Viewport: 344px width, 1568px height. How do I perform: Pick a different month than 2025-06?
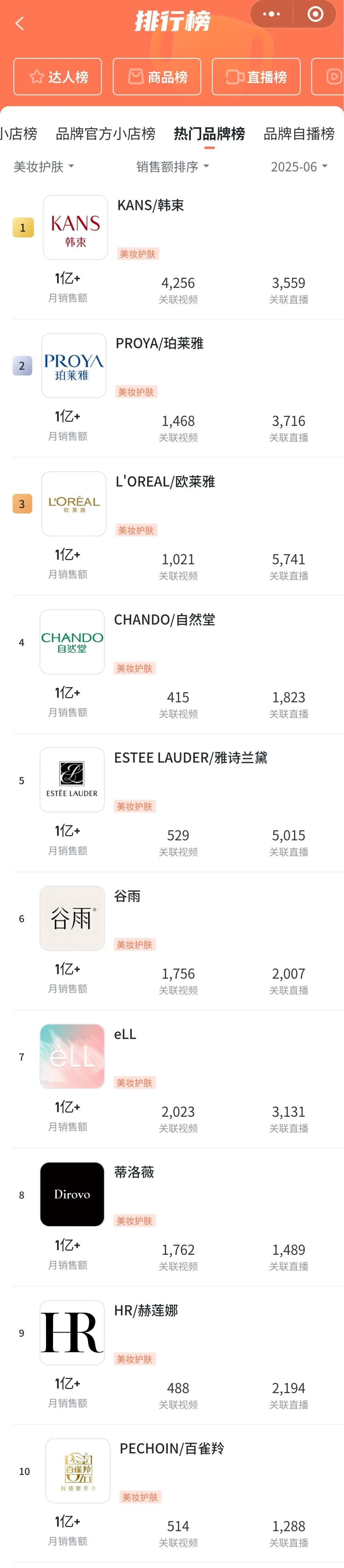click(x=299, y=167)
